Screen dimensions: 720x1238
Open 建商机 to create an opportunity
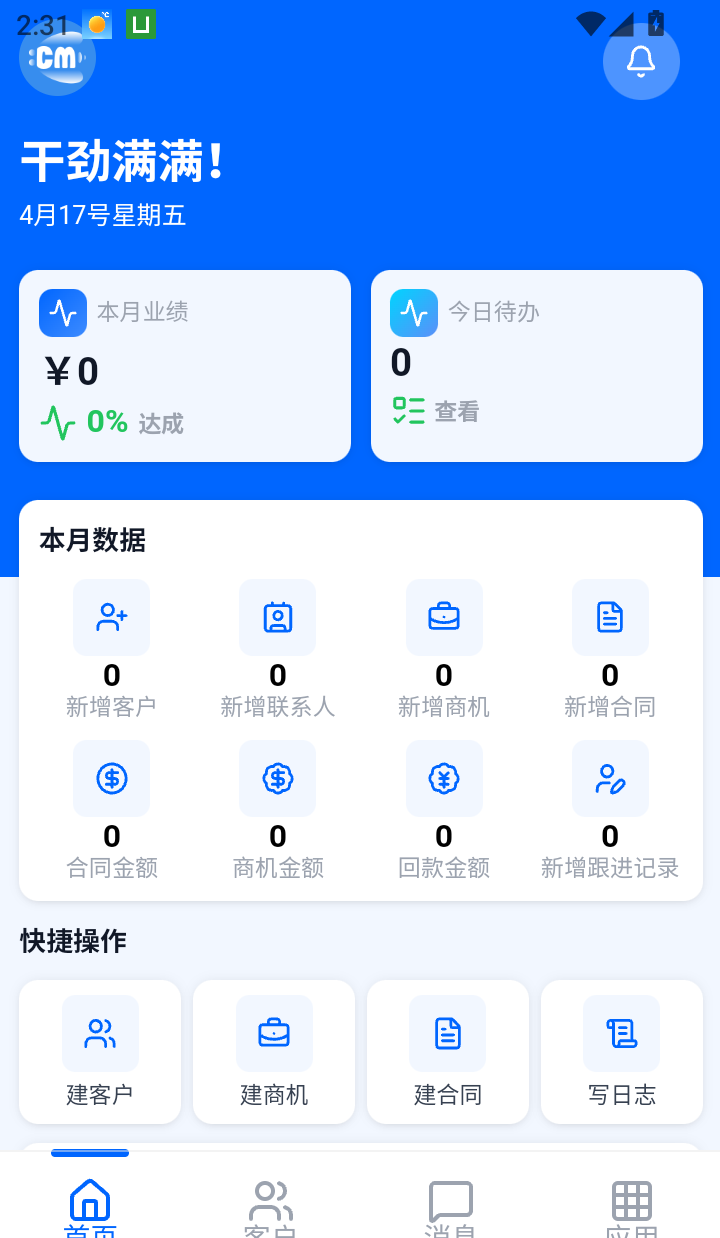click(x=273, y=1051)
